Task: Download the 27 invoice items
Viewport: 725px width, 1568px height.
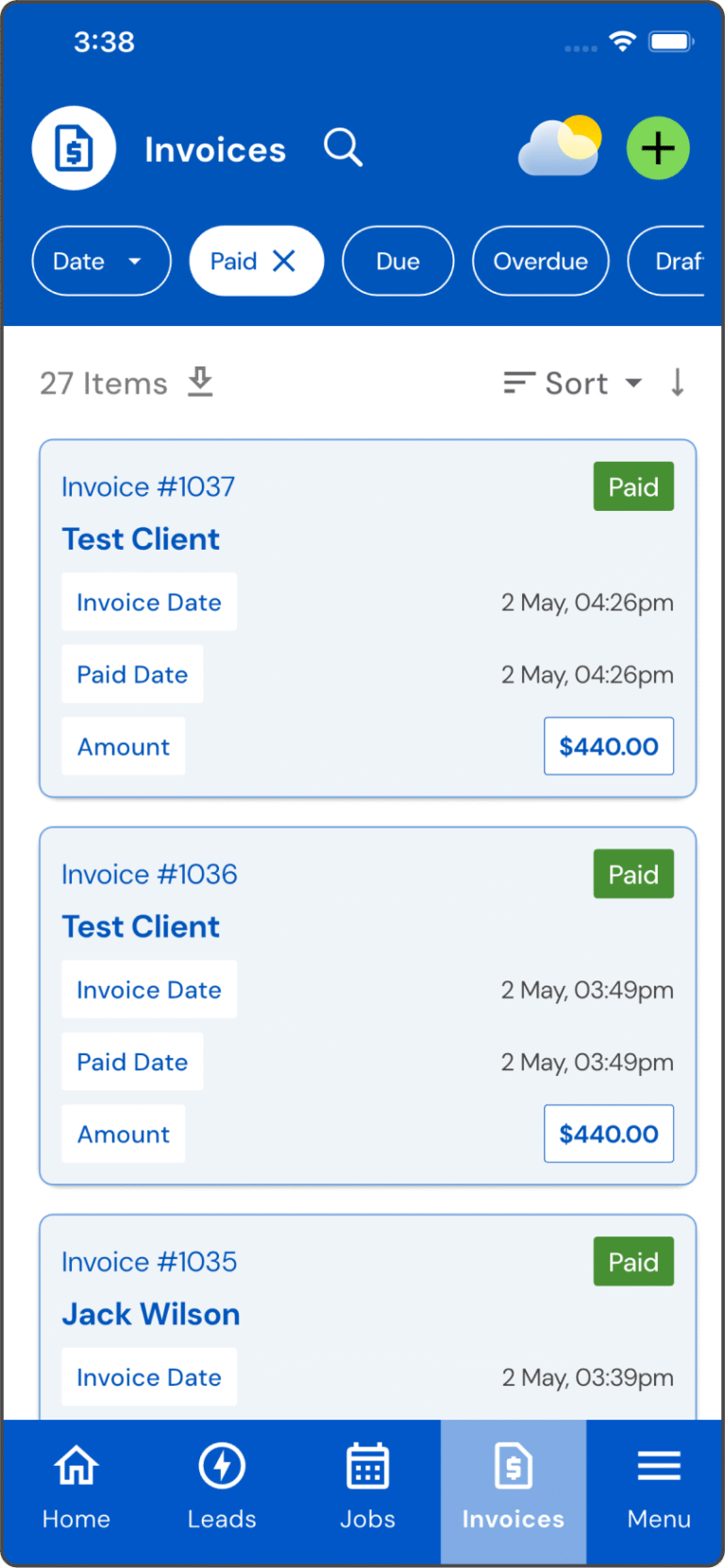Action: (200, 383)
